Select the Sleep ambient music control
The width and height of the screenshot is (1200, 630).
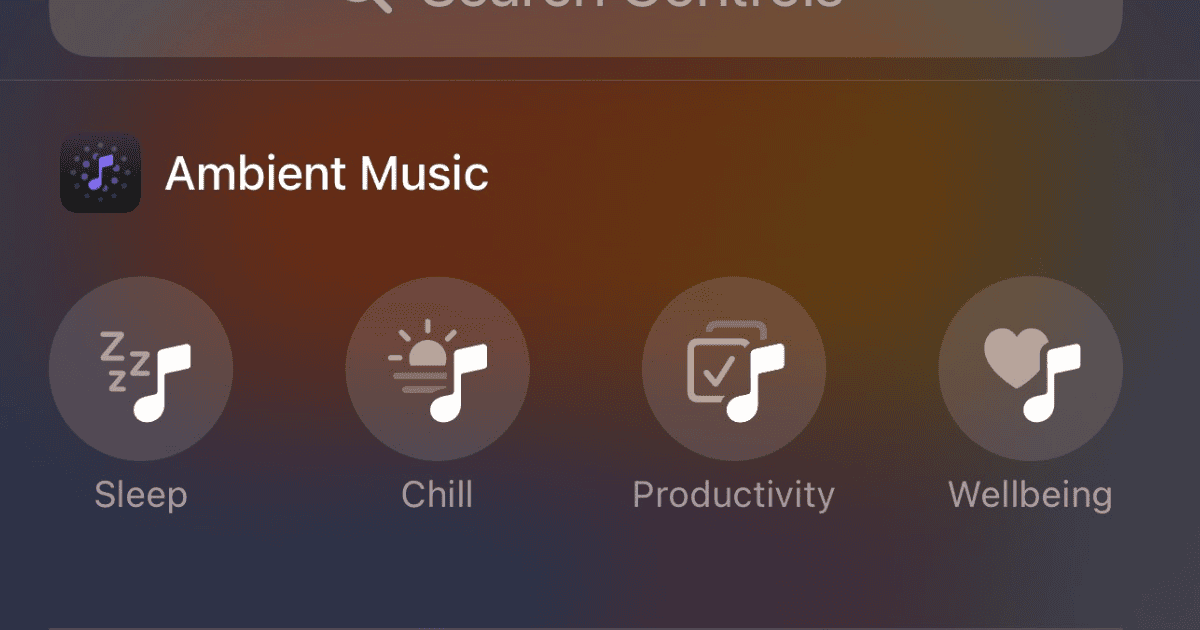pos(141,369)
